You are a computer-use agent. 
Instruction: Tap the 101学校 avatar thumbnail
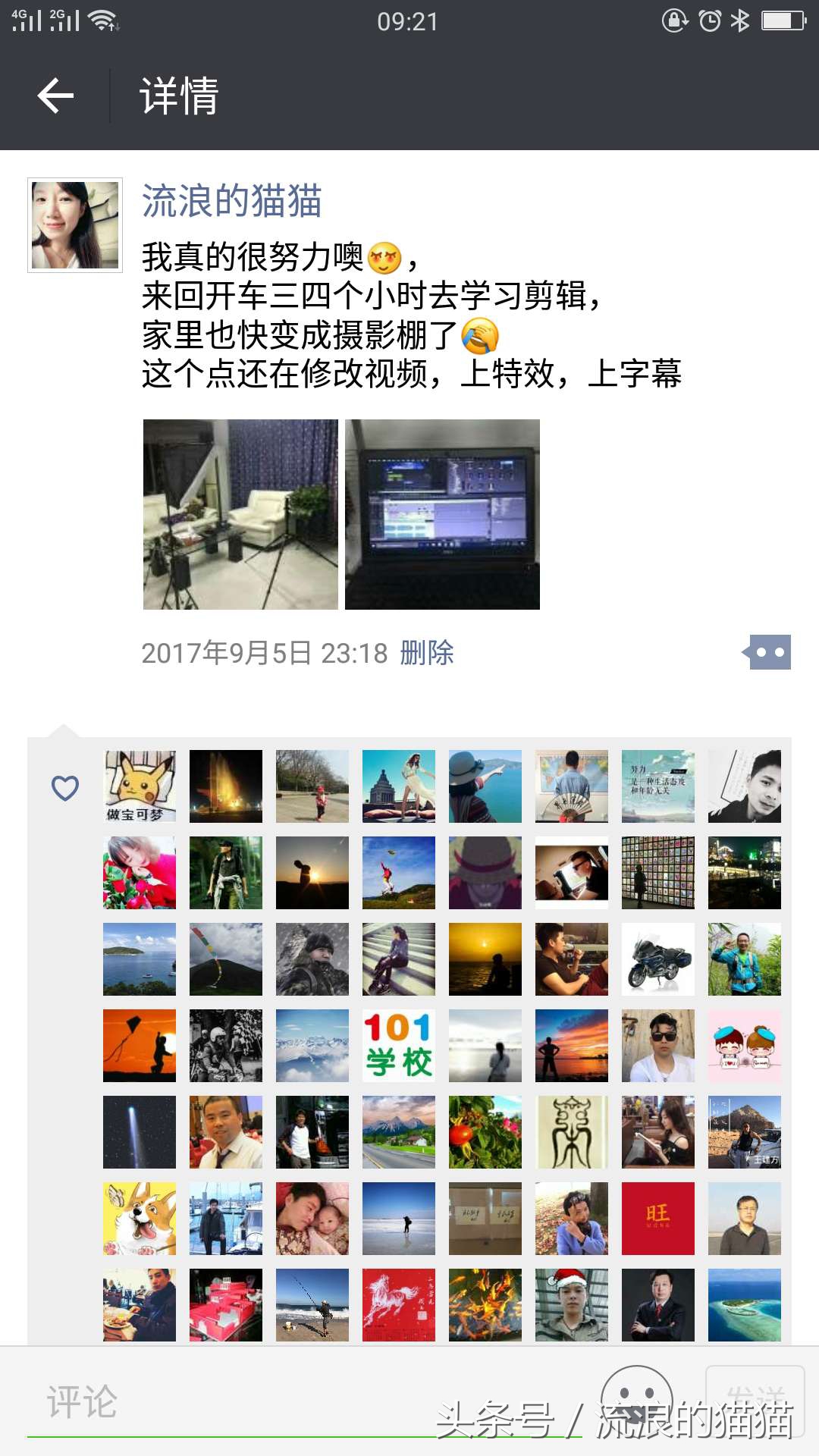399,1046
